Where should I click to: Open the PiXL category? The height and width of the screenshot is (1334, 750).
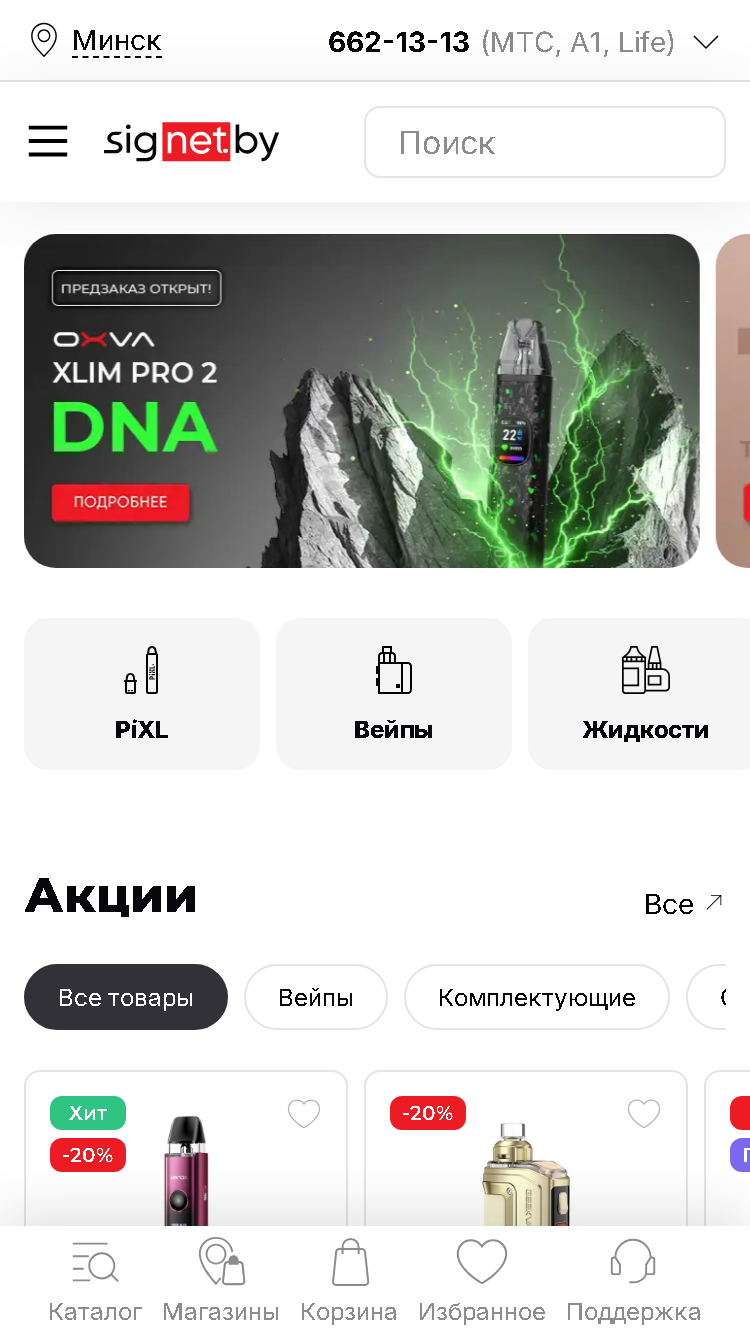(142, 694)
